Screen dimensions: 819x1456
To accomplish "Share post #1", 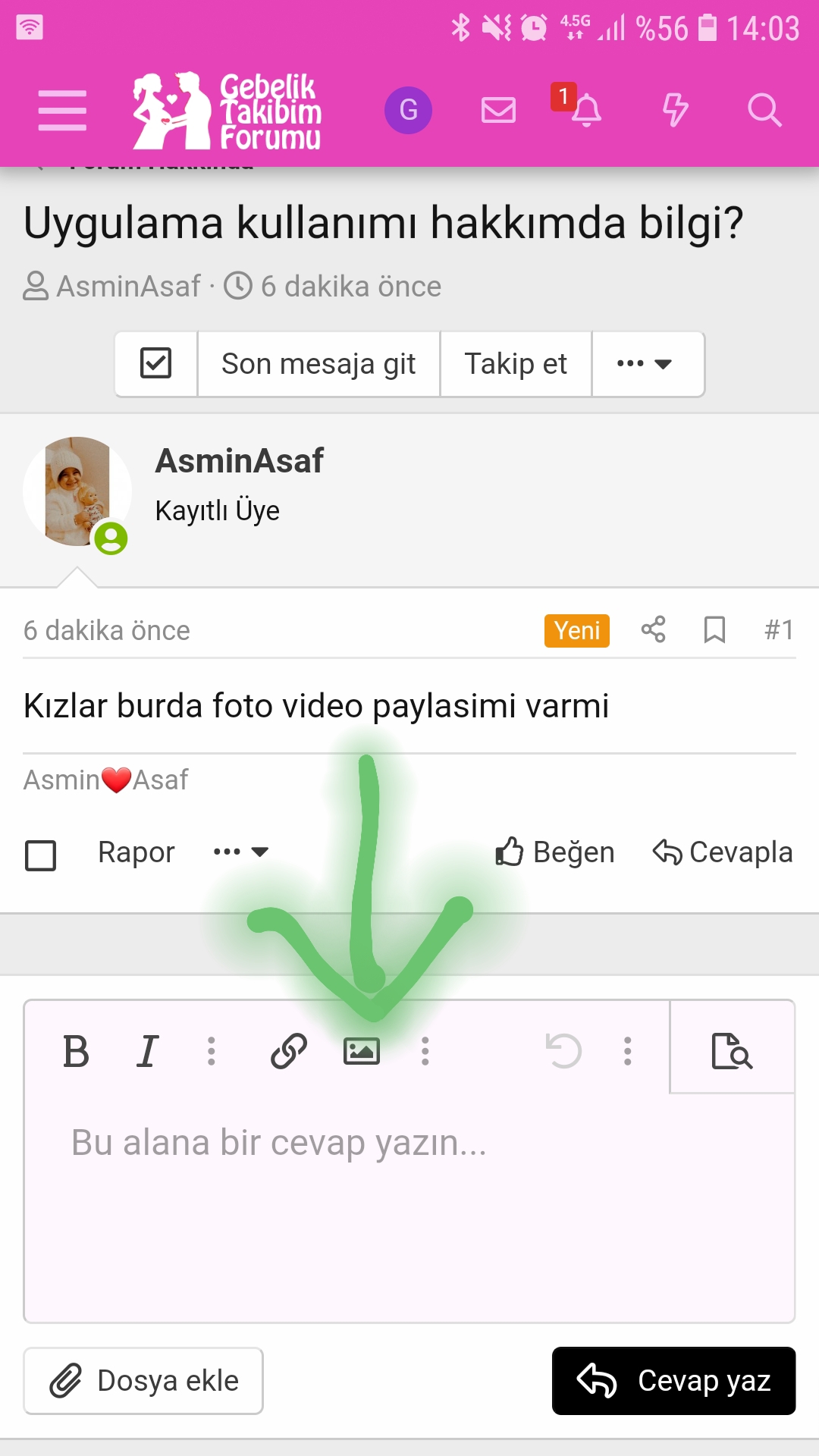I will tap(653, 629).
